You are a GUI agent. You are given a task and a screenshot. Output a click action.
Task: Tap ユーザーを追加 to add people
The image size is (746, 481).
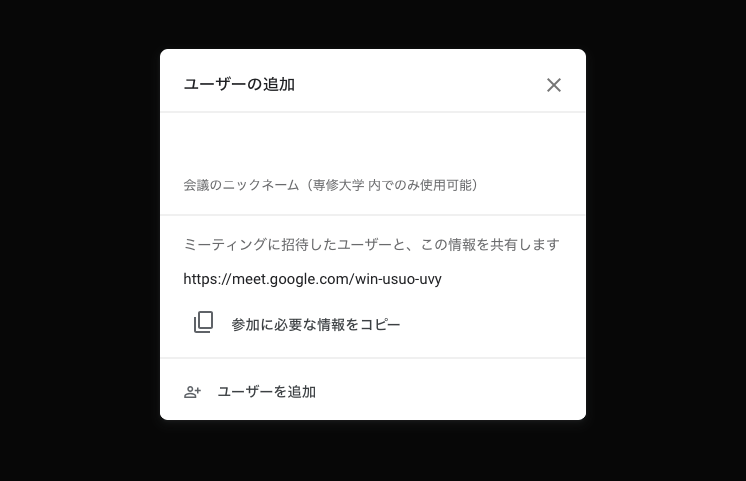266,392
